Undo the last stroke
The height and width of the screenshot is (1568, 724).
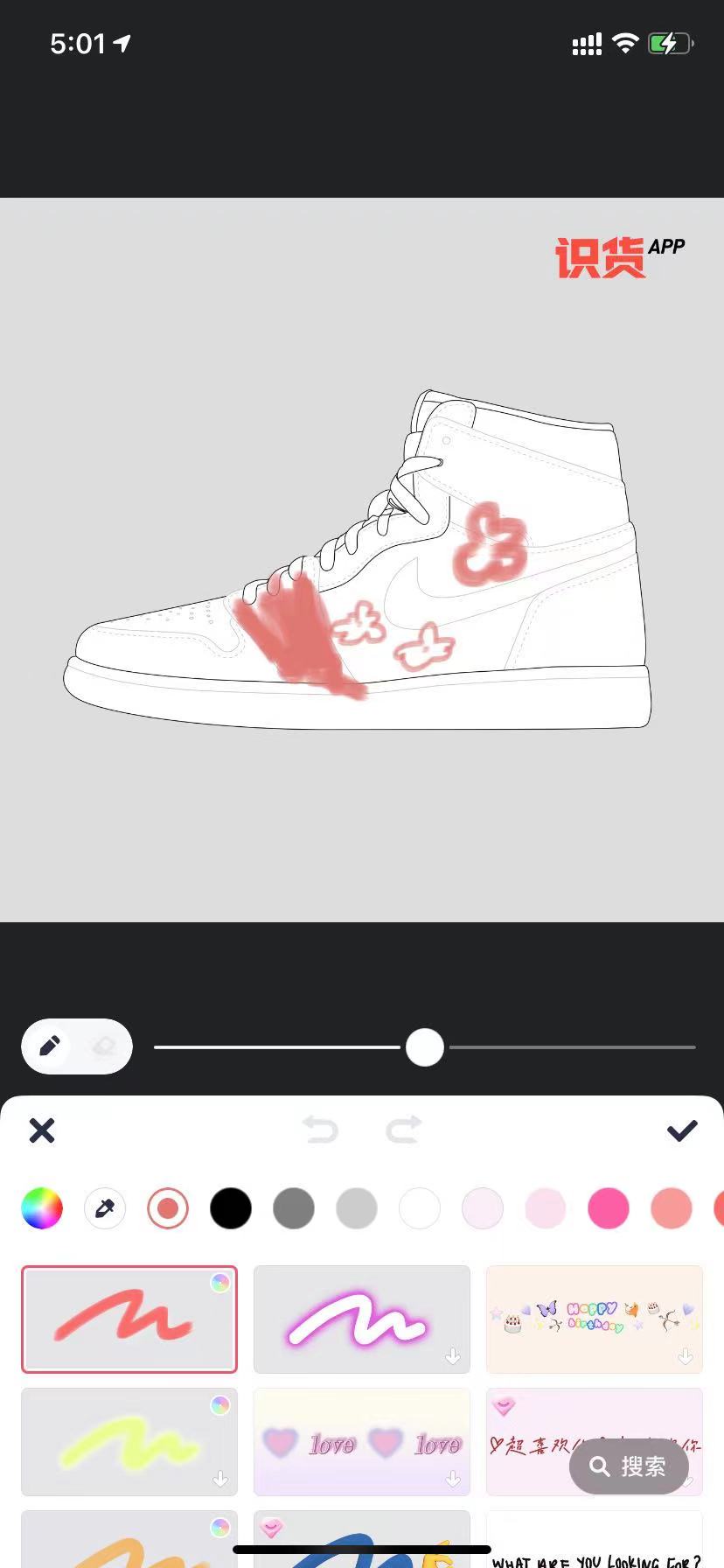coord(320,1130)
